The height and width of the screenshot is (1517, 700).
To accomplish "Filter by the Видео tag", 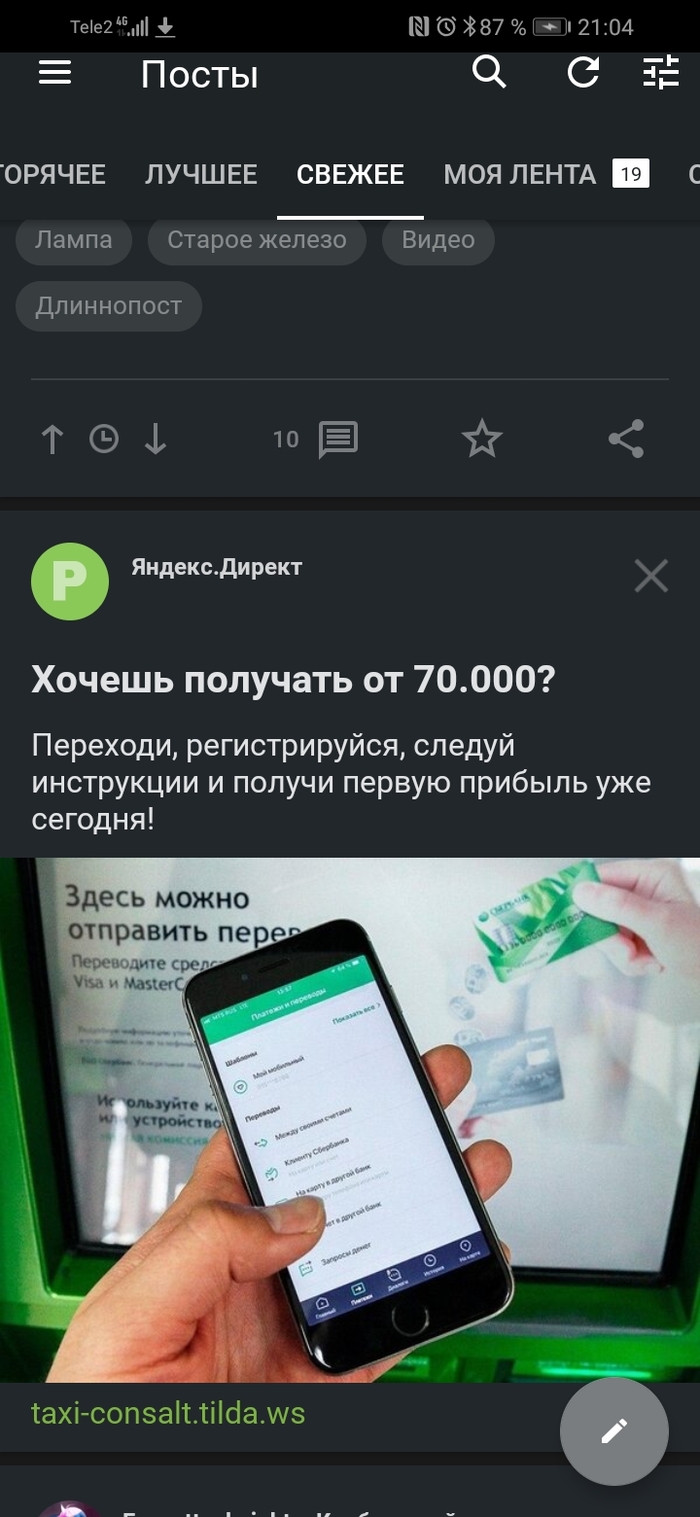I will [x=438, y=240].
